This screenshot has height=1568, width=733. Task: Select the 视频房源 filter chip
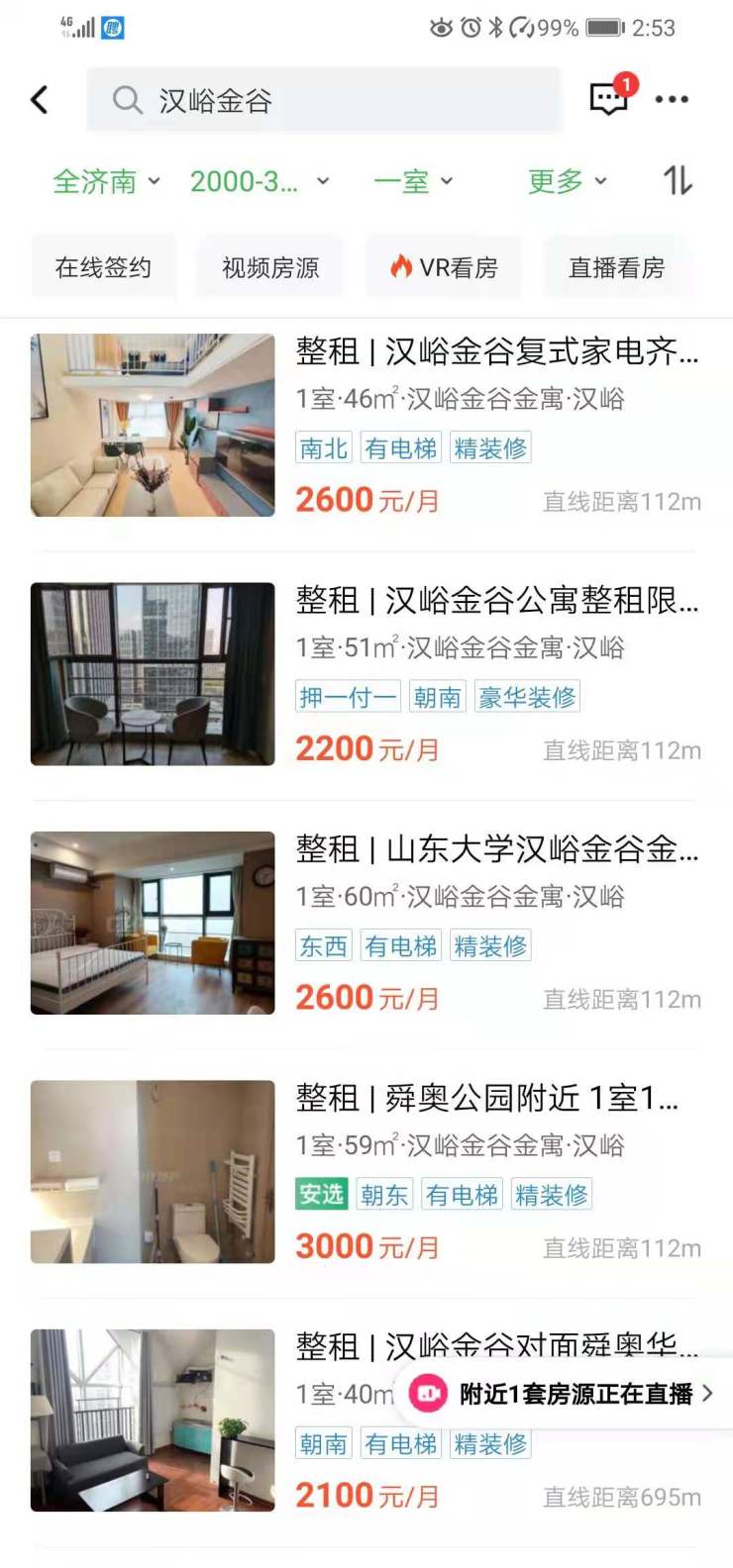click(270, 267)
